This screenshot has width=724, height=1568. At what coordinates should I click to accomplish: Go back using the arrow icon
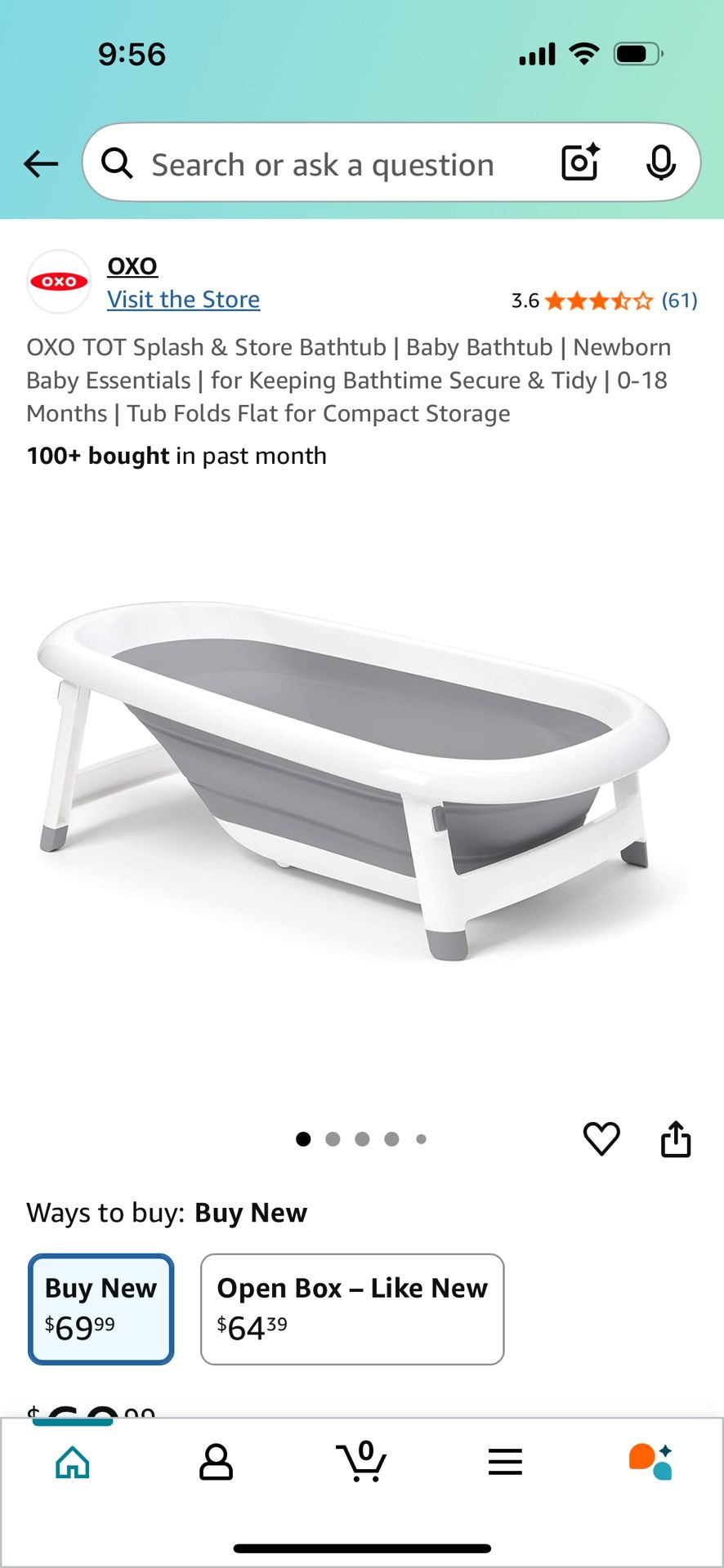point(41,164)
